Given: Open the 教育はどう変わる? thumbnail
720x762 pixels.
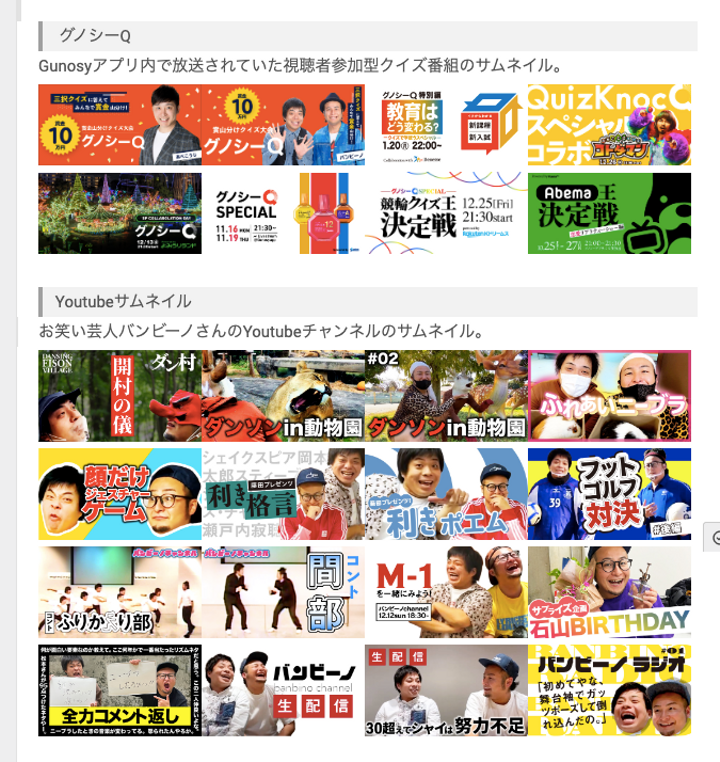Looking at the screenshot, I should tap(446, 125).
